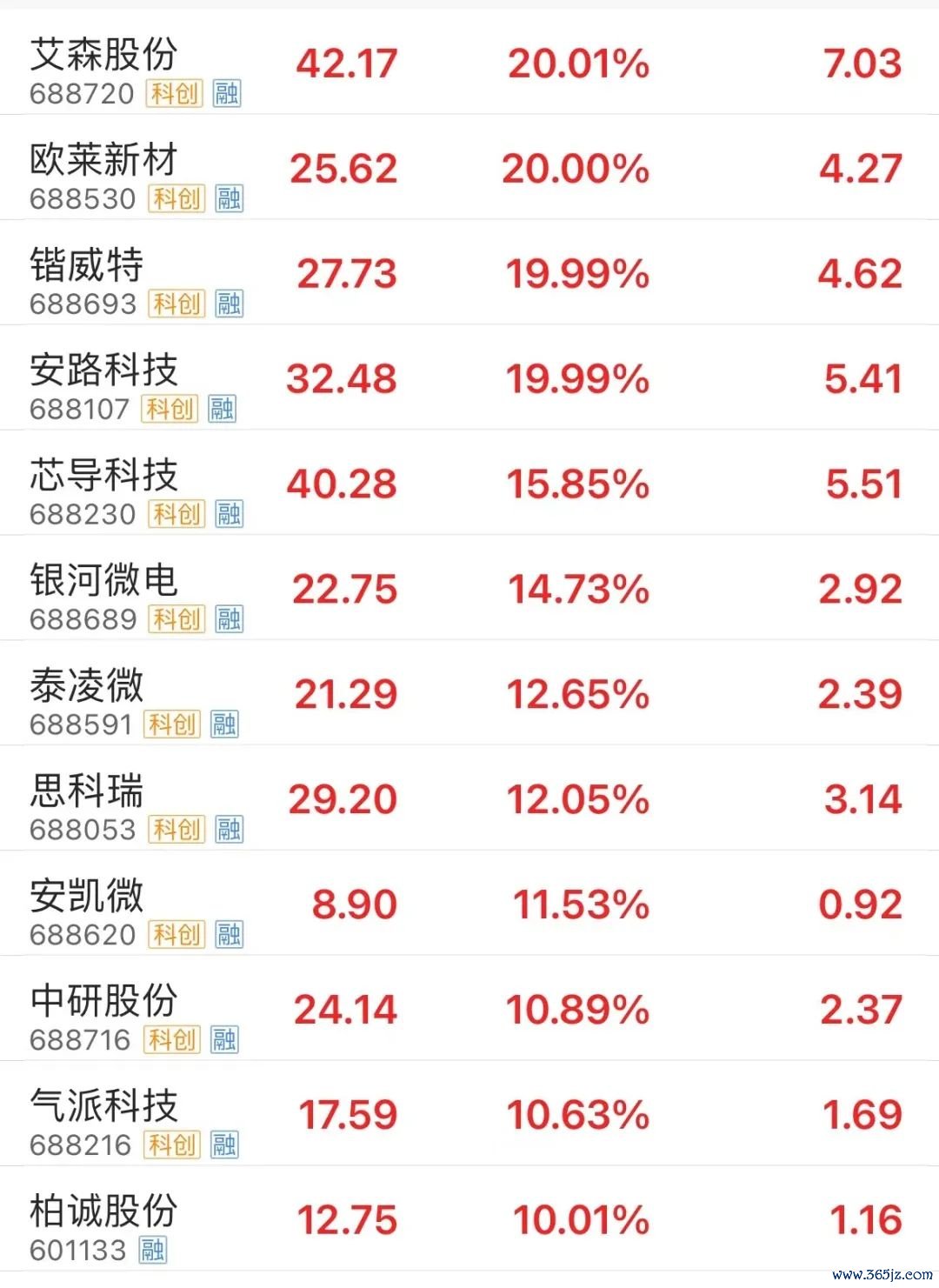Tap the 芯导科技 row
The image size is (939, 1288).
[x=104, y=477]
